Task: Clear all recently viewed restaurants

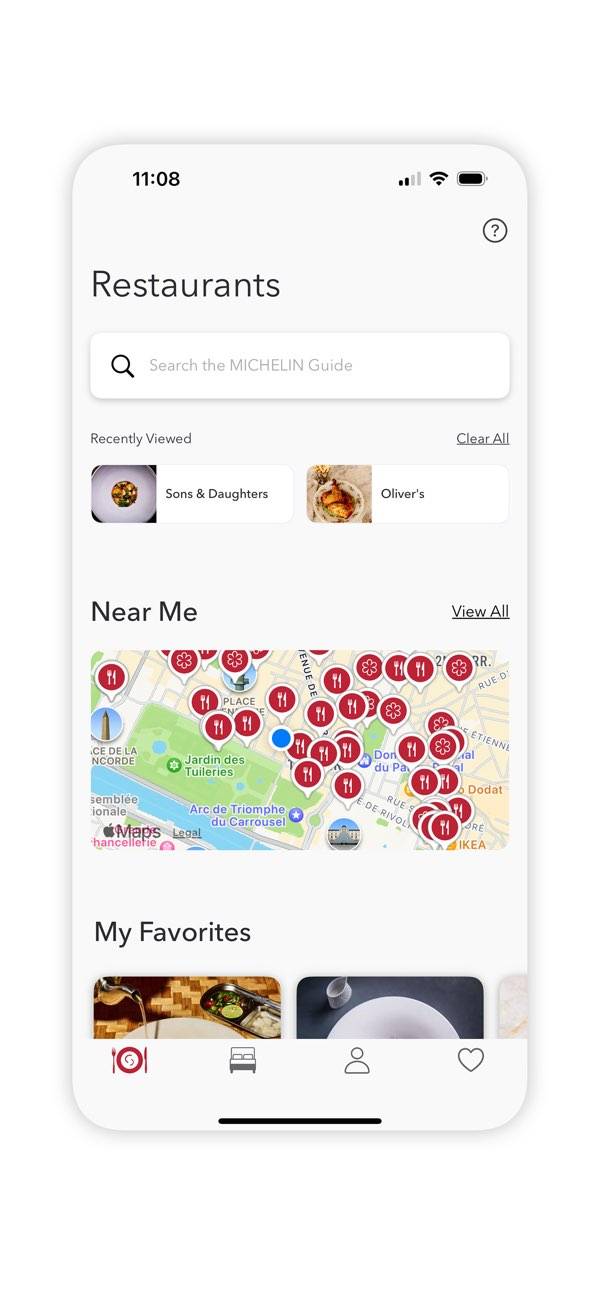Action: coord(482,439)
